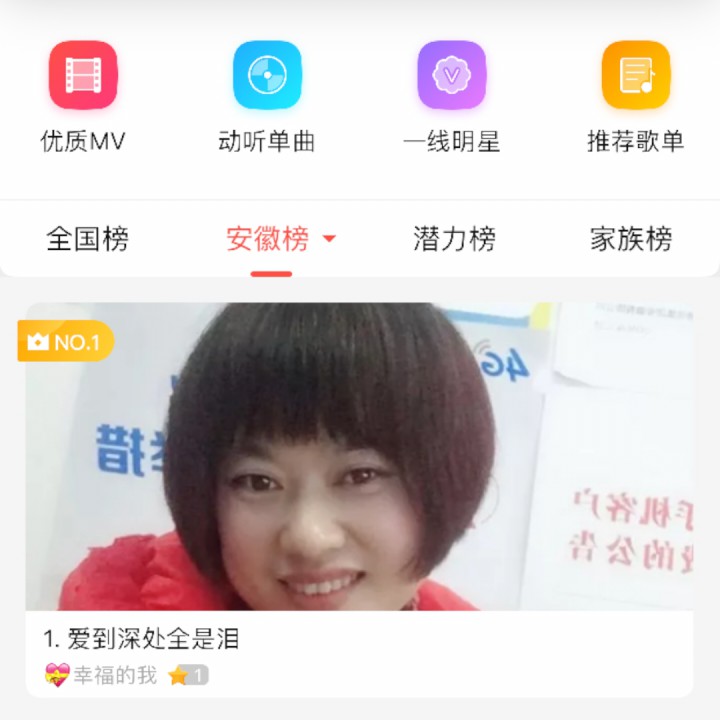Viewport: 720px width, 720px height.
Task: Switch to the 家族榜 tab
Action: pos(630,240)
